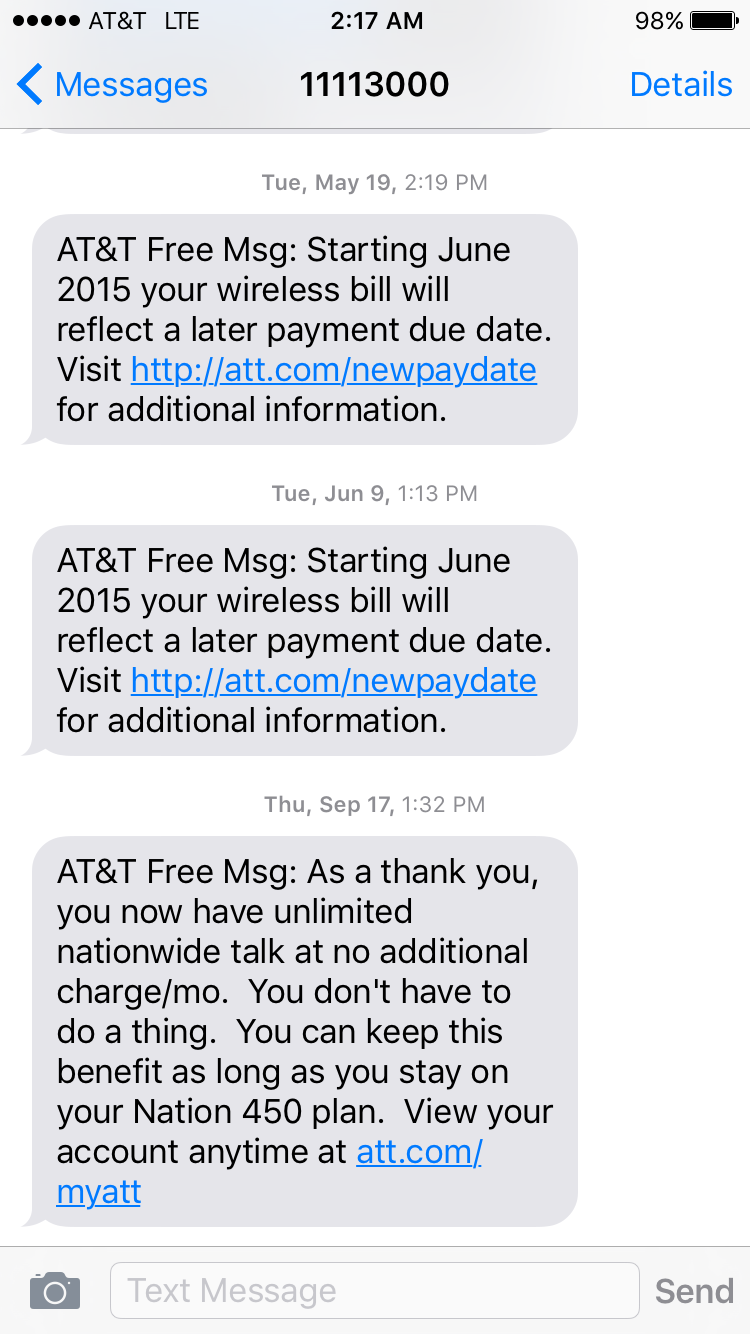
Task: Tap the Send button
Action: tap(694, 1291)
